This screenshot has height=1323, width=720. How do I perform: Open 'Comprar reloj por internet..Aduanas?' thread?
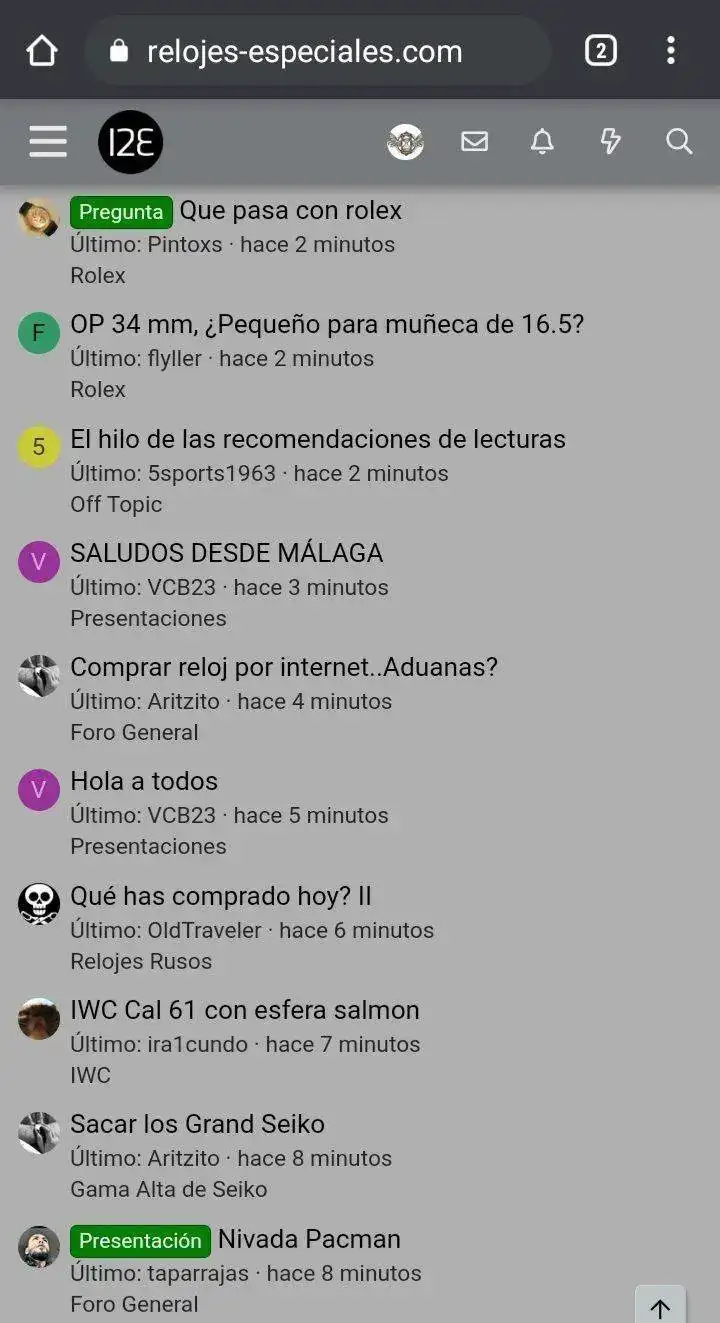coord(284,667)
